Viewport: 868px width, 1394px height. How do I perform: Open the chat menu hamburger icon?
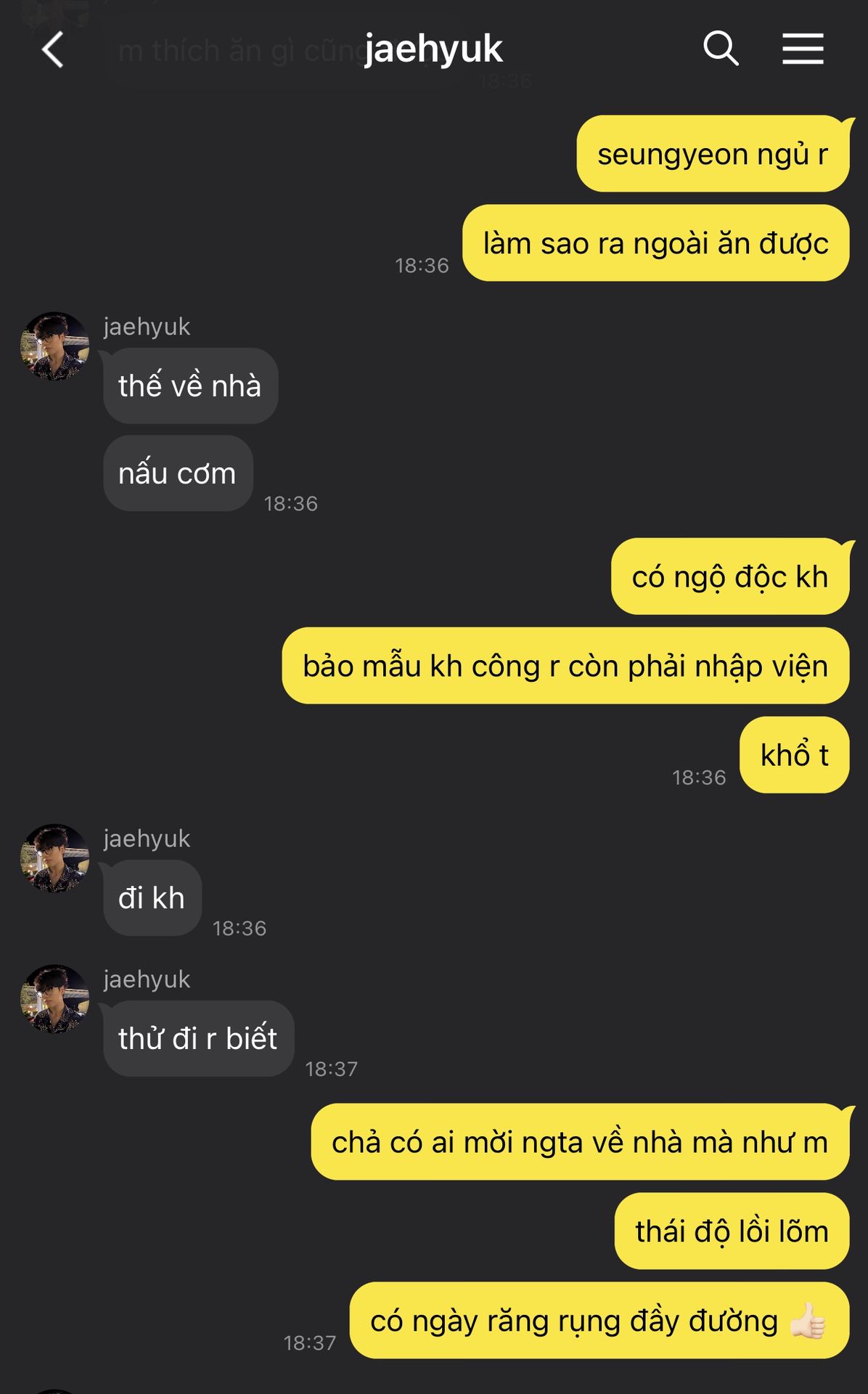point(803,49)
